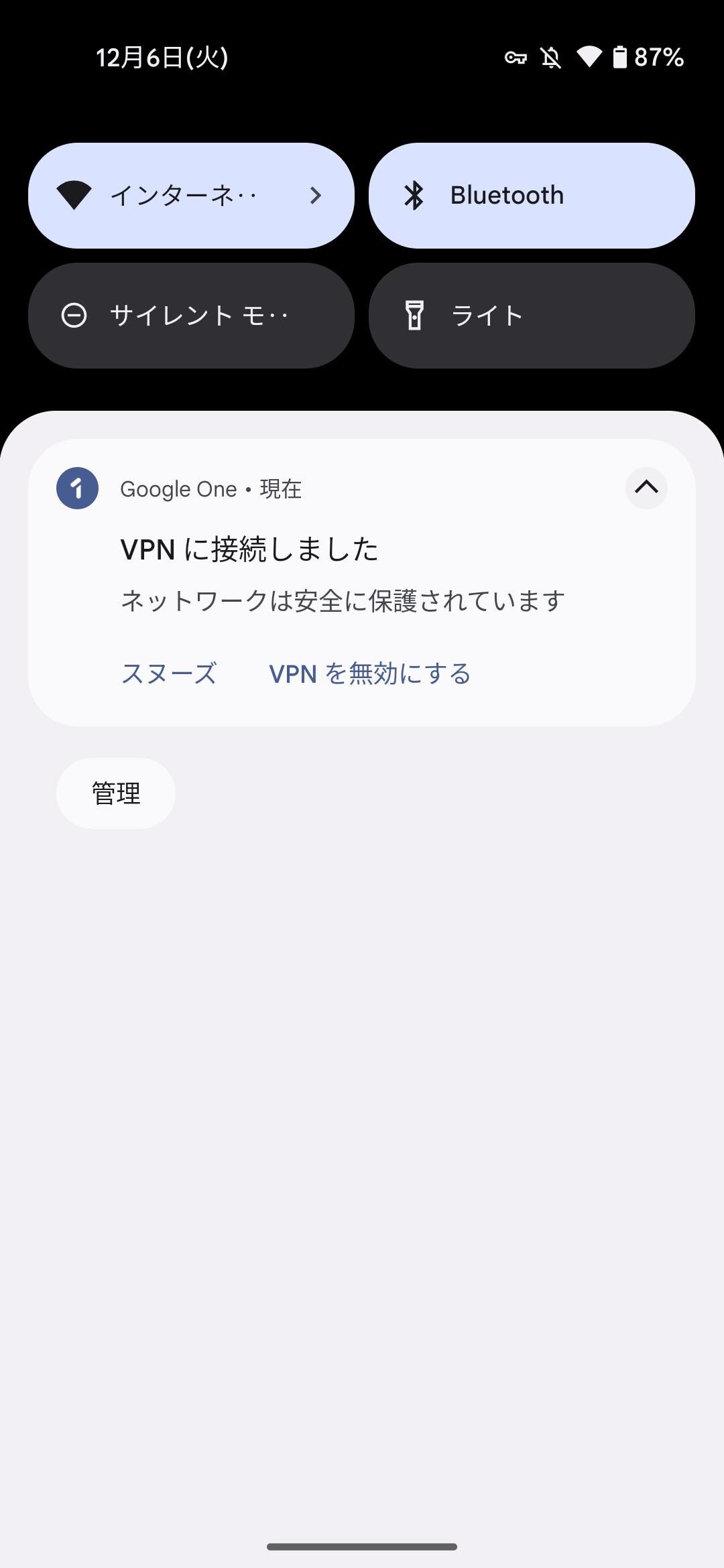Open the VPN に接続しました notification
Image resolution: width=724 pixels, height=1568 pixels.
click(x=362, y=582)
